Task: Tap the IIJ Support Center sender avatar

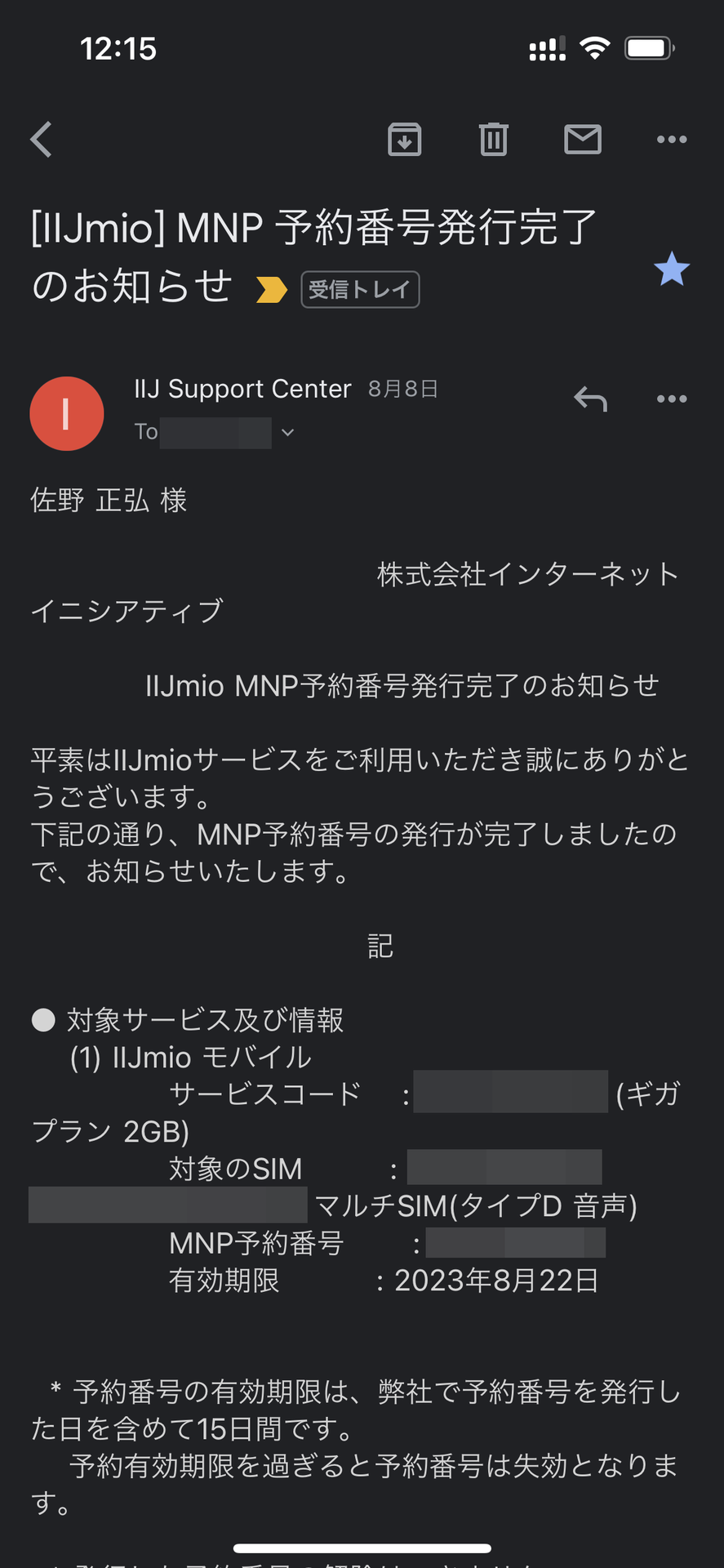Action: click(67, 413)
